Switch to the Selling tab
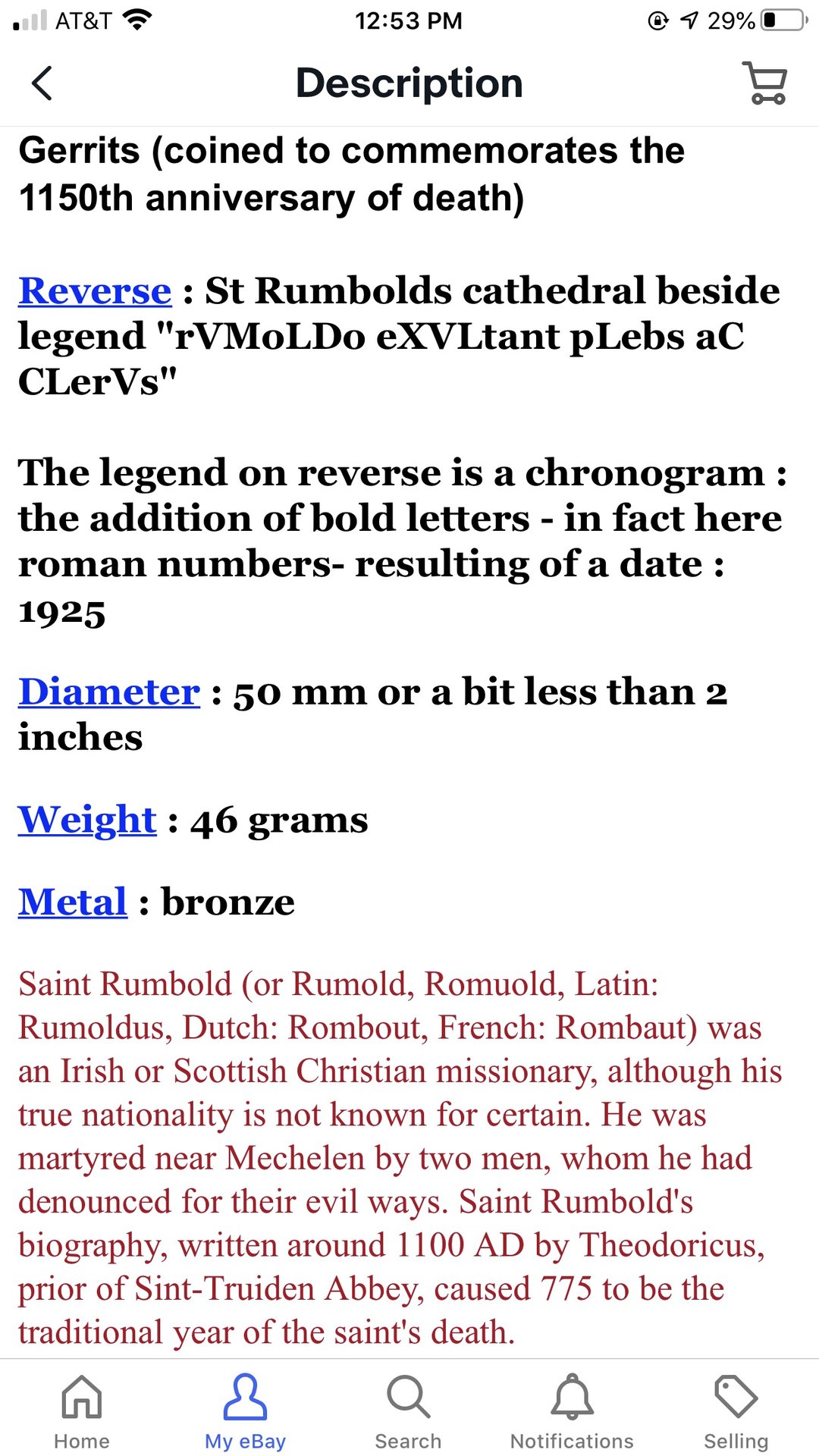 (736, 1411)
